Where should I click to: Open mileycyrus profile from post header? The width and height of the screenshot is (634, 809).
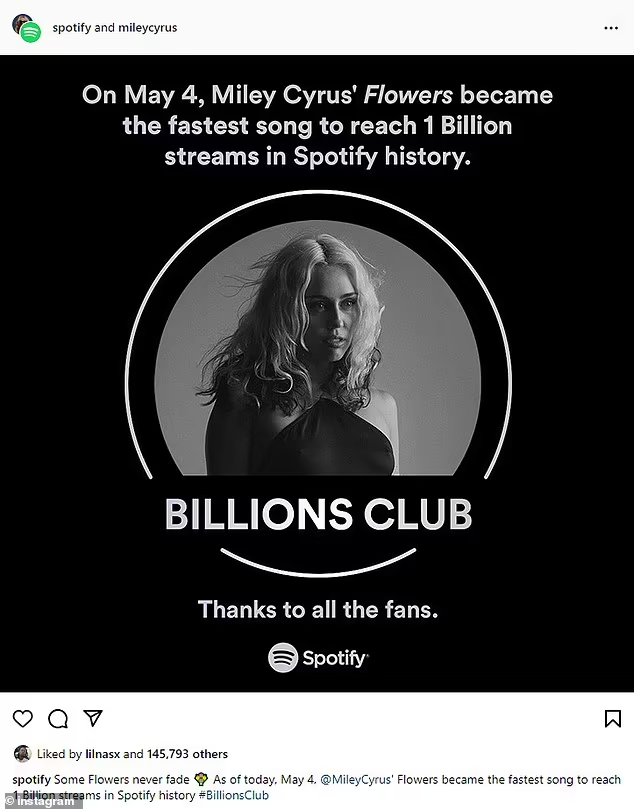click(x=148, y=28)
